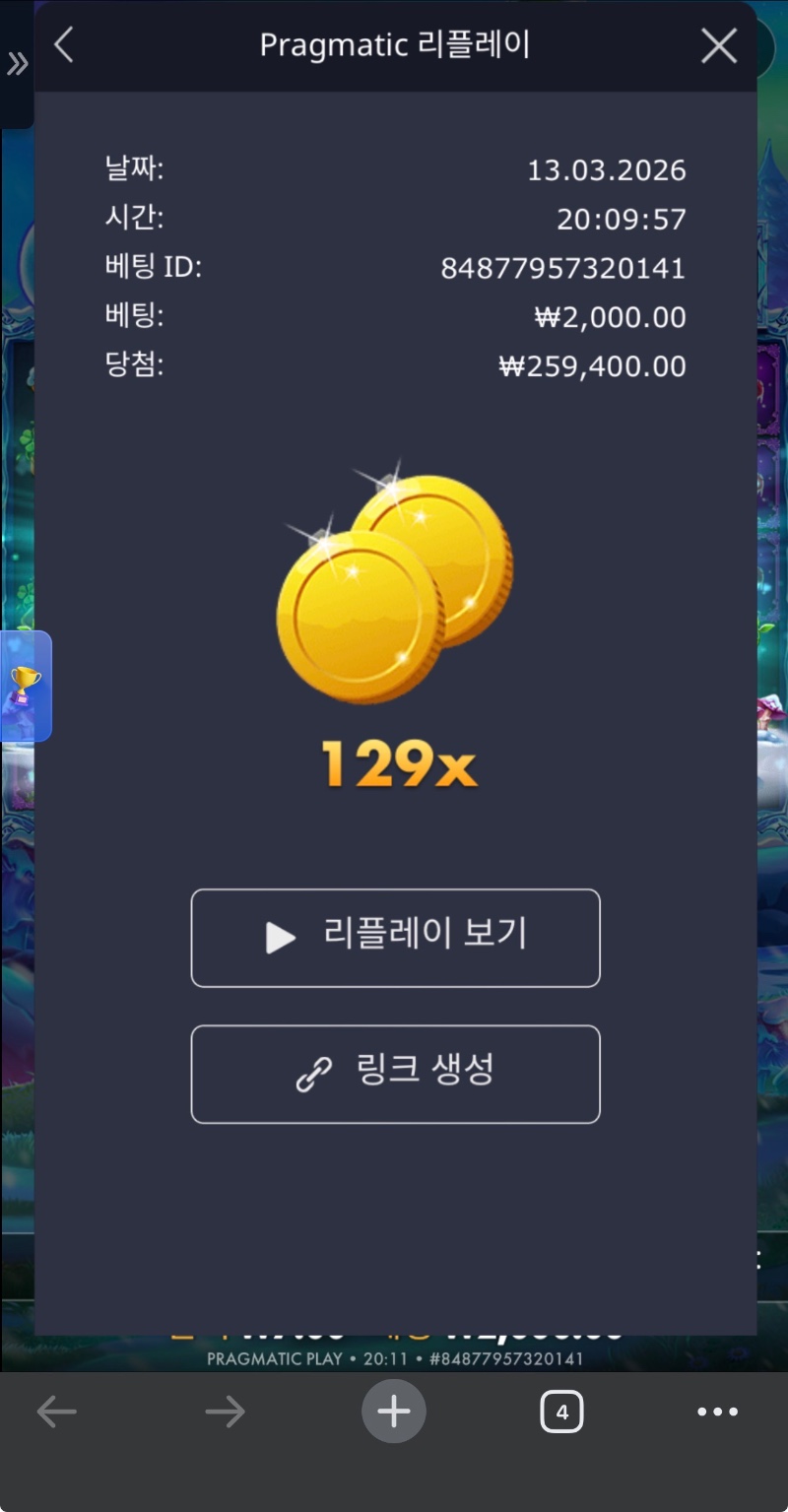The width and height of the screenshot is (788, 1512).
Task: Open the browser overflow menu
Action: pos(717,1412)
